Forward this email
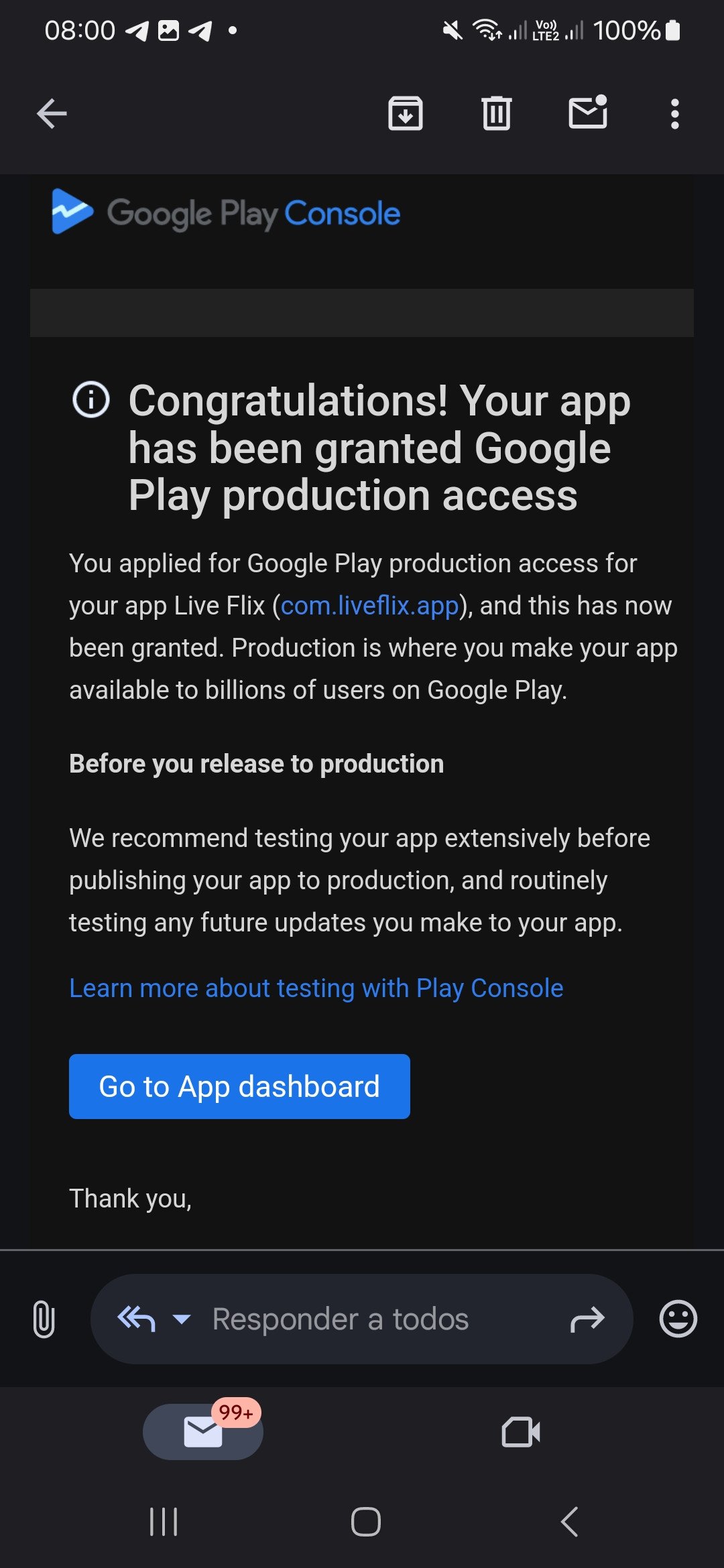The height and width of the screenshot is (1568, 724). [x=587, y=1319]
